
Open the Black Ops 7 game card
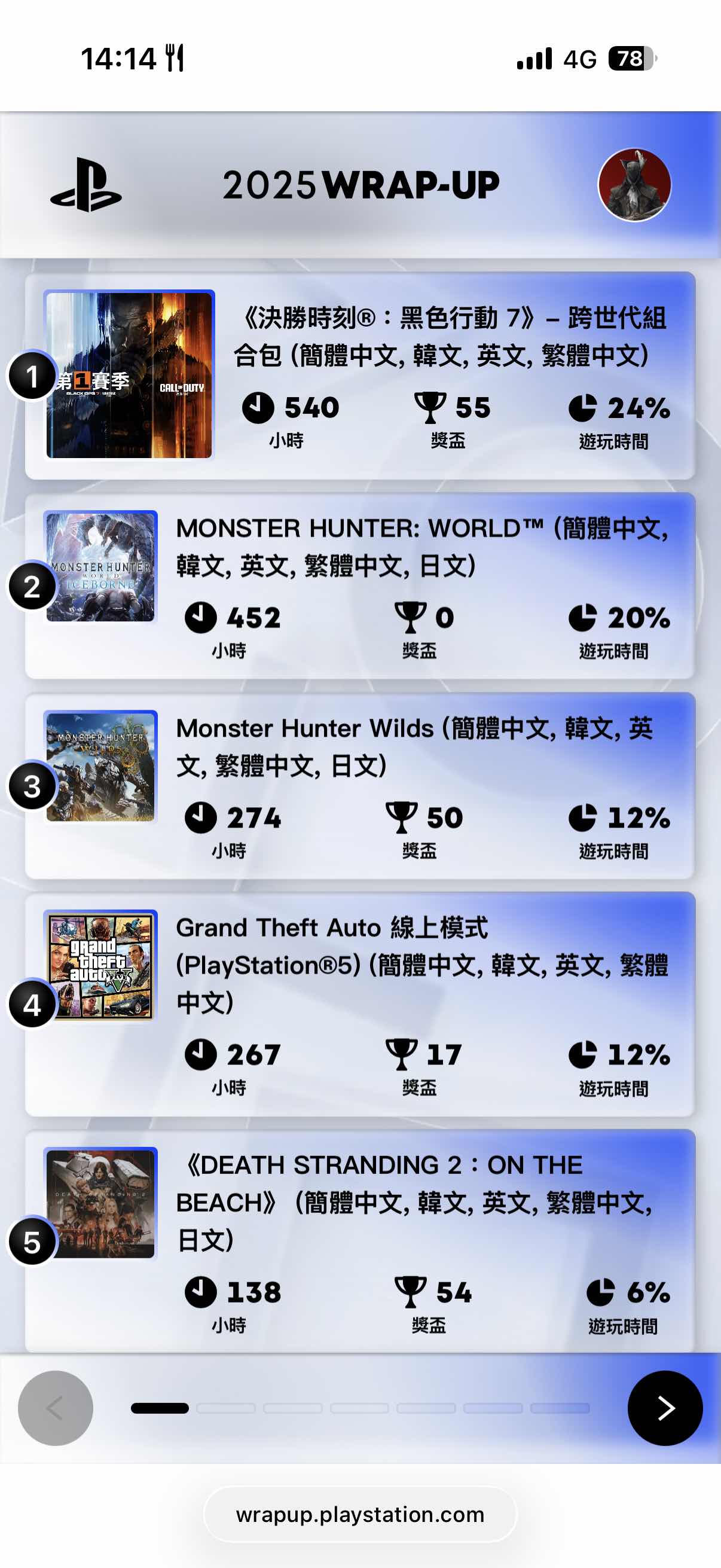[x=360, y=376]
